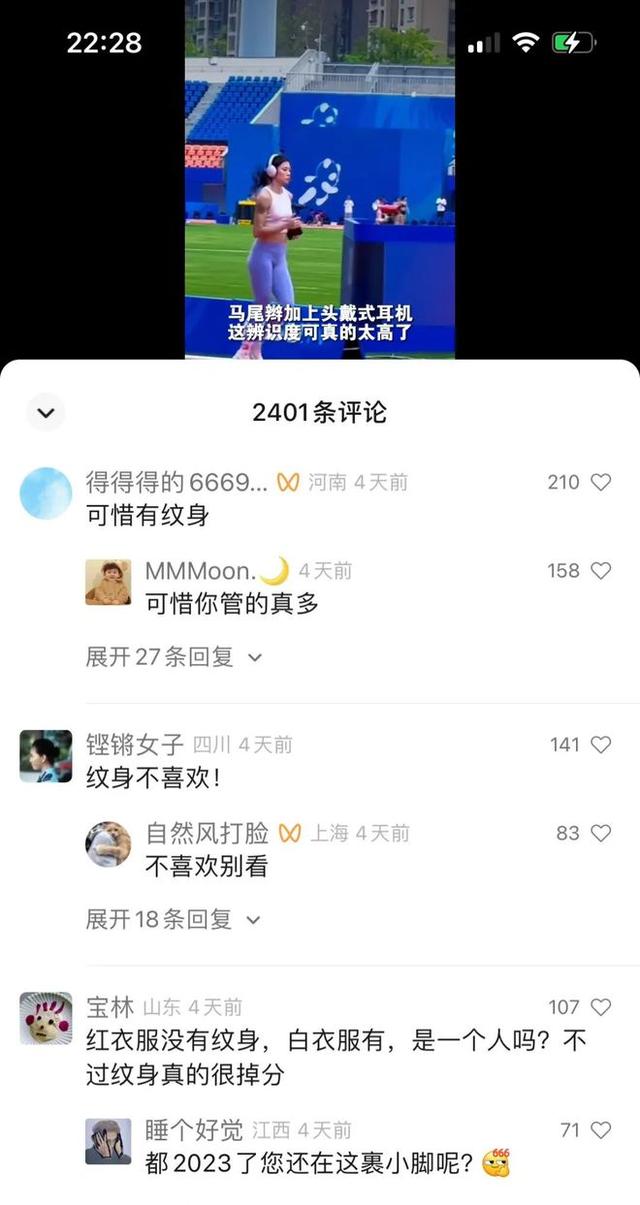
Task: Expand 展开18条回复 replies
Action: (173, 919)
